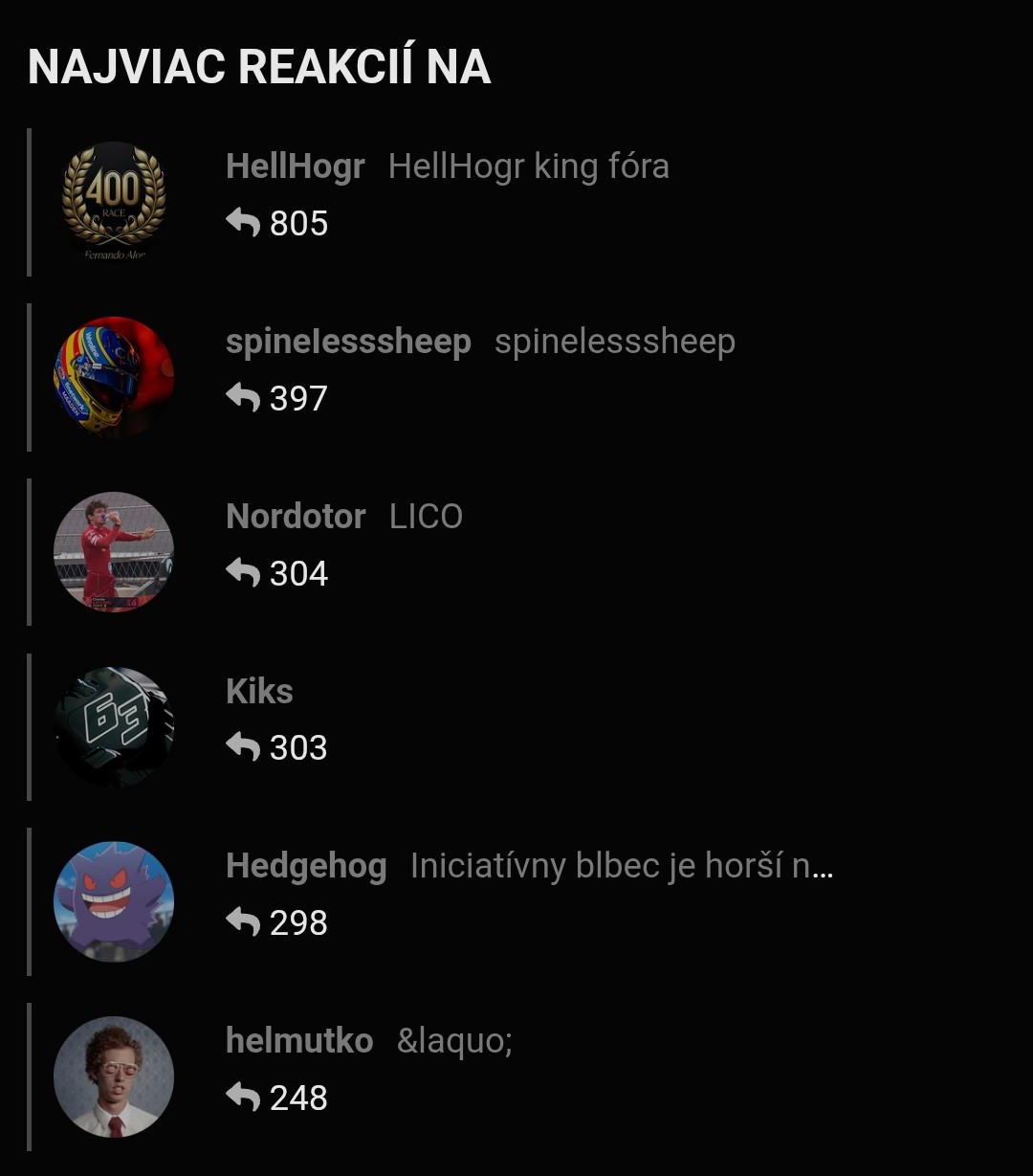
Task: Open Hedgehog's row in the list
Action: click(x=306, y=867)
